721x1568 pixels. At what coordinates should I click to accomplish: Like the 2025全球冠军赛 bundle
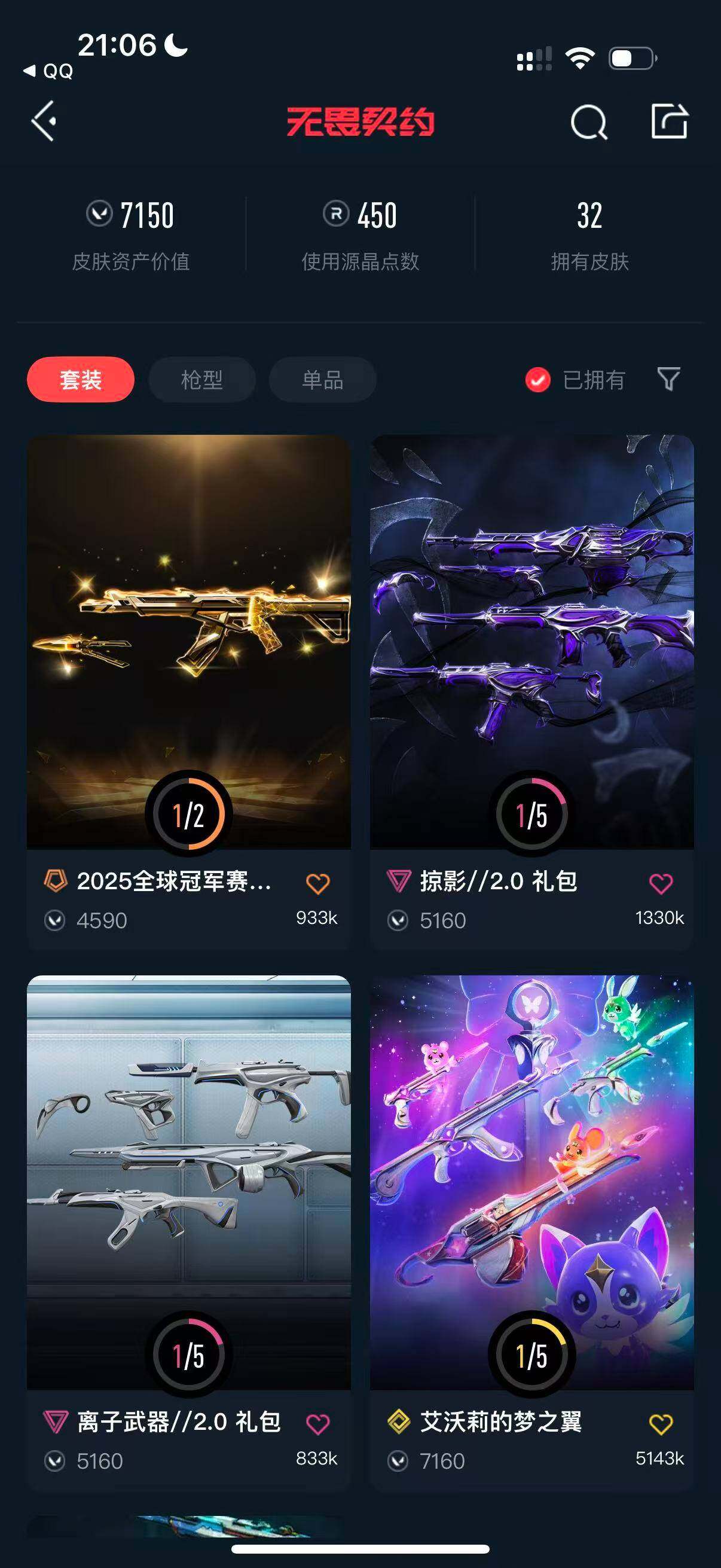317,883
